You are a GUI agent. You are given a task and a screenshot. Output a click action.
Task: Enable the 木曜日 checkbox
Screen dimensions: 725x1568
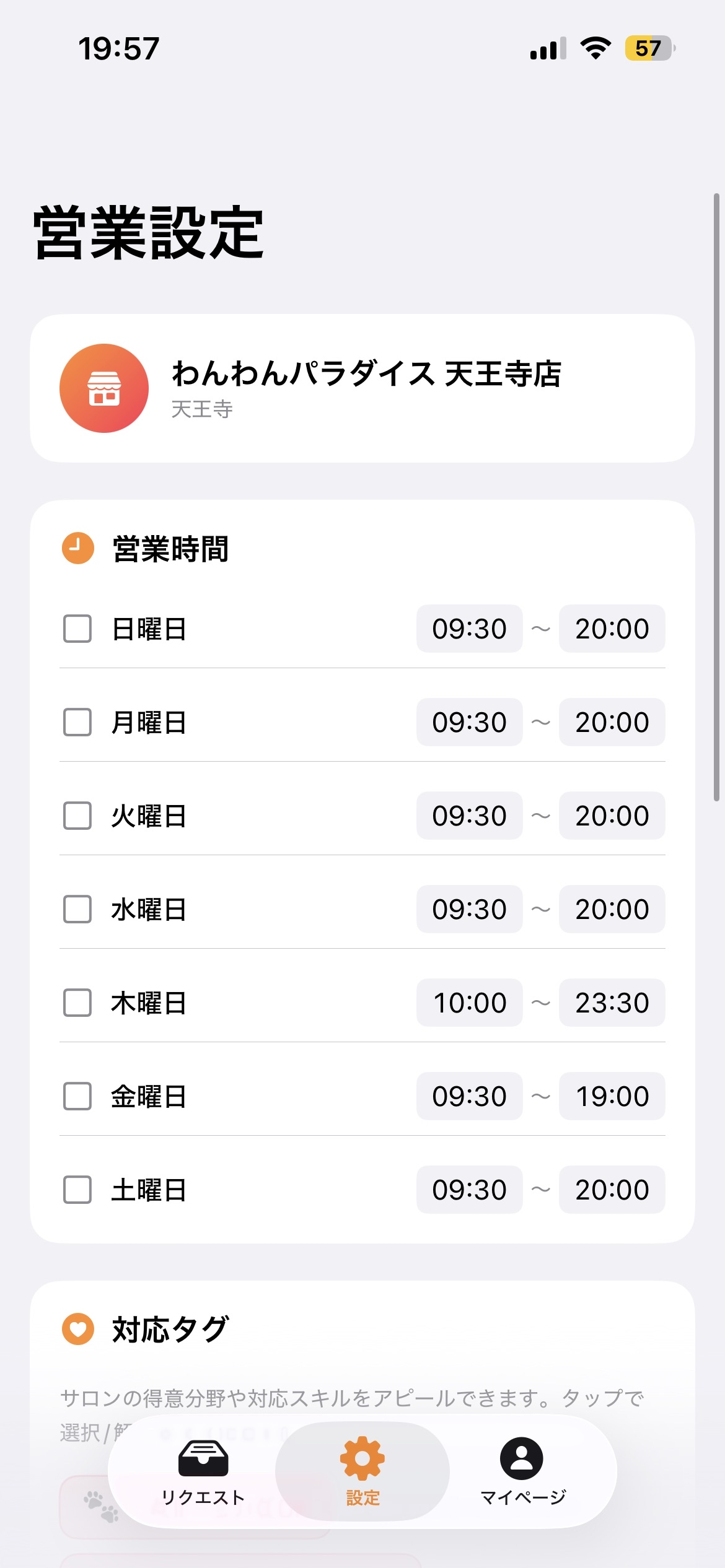pyautogui.click(x=77, y=1003)
